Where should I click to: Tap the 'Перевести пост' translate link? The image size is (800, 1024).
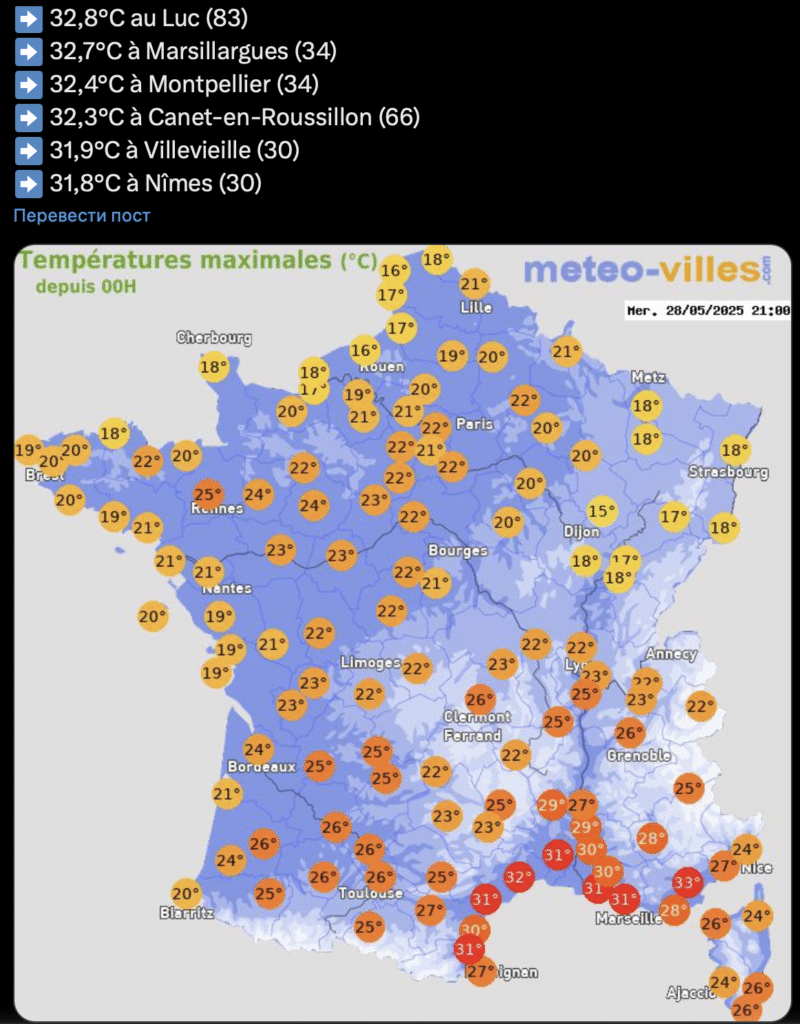coord(82,216)
